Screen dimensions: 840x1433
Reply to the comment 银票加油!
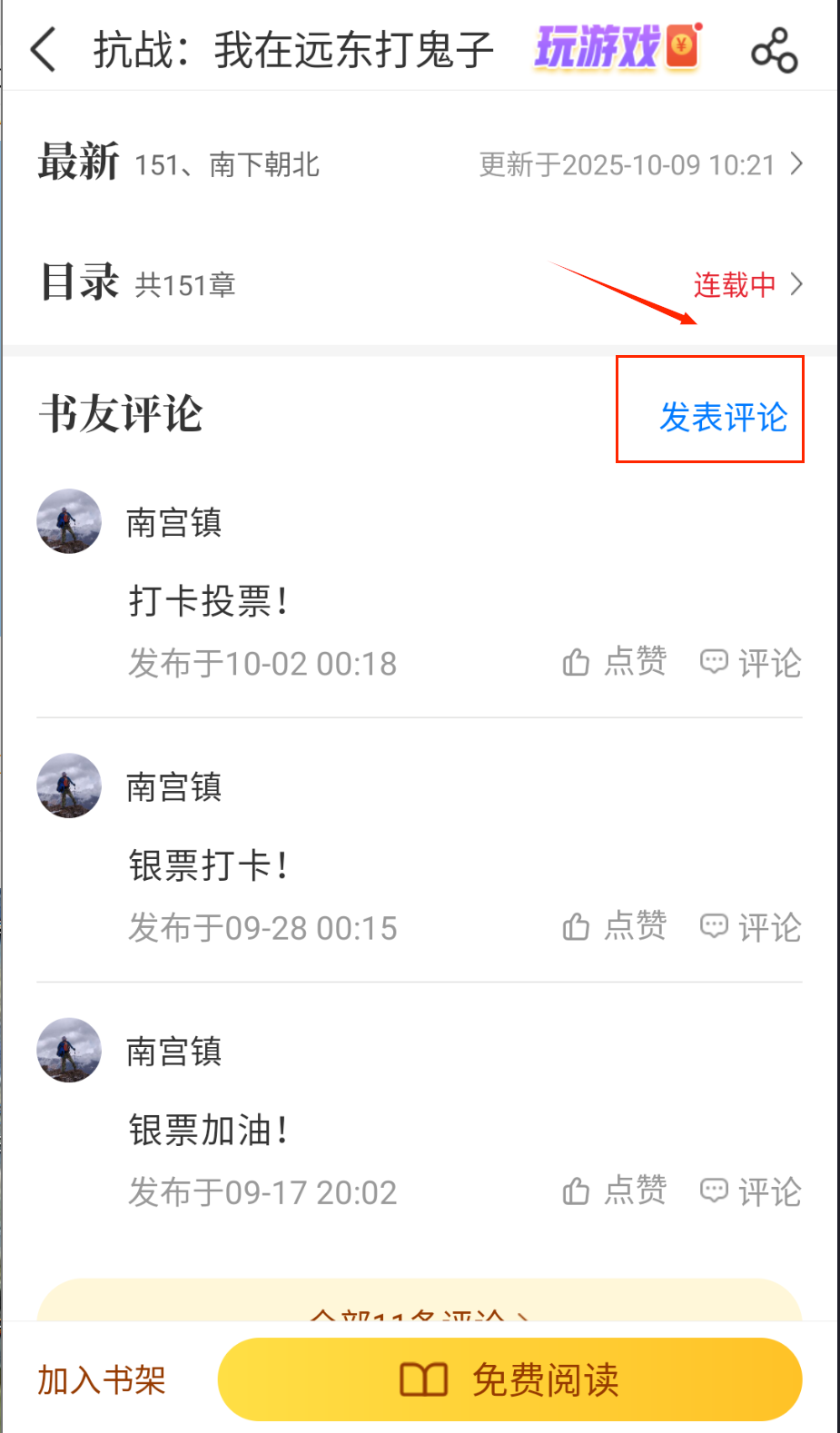pyautogui.click(x=750, y=1191)
